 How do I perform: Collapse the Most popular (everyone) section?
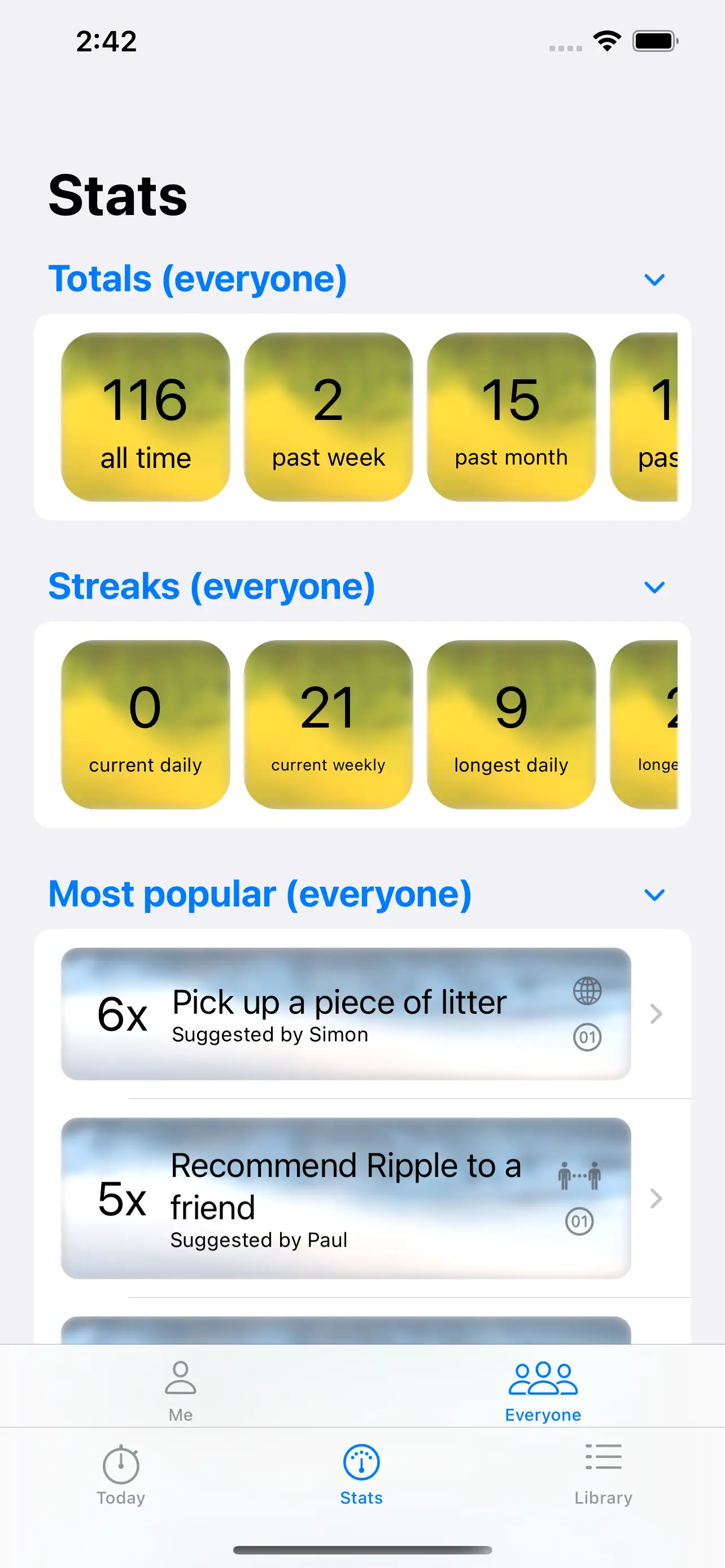pos(654,894)
